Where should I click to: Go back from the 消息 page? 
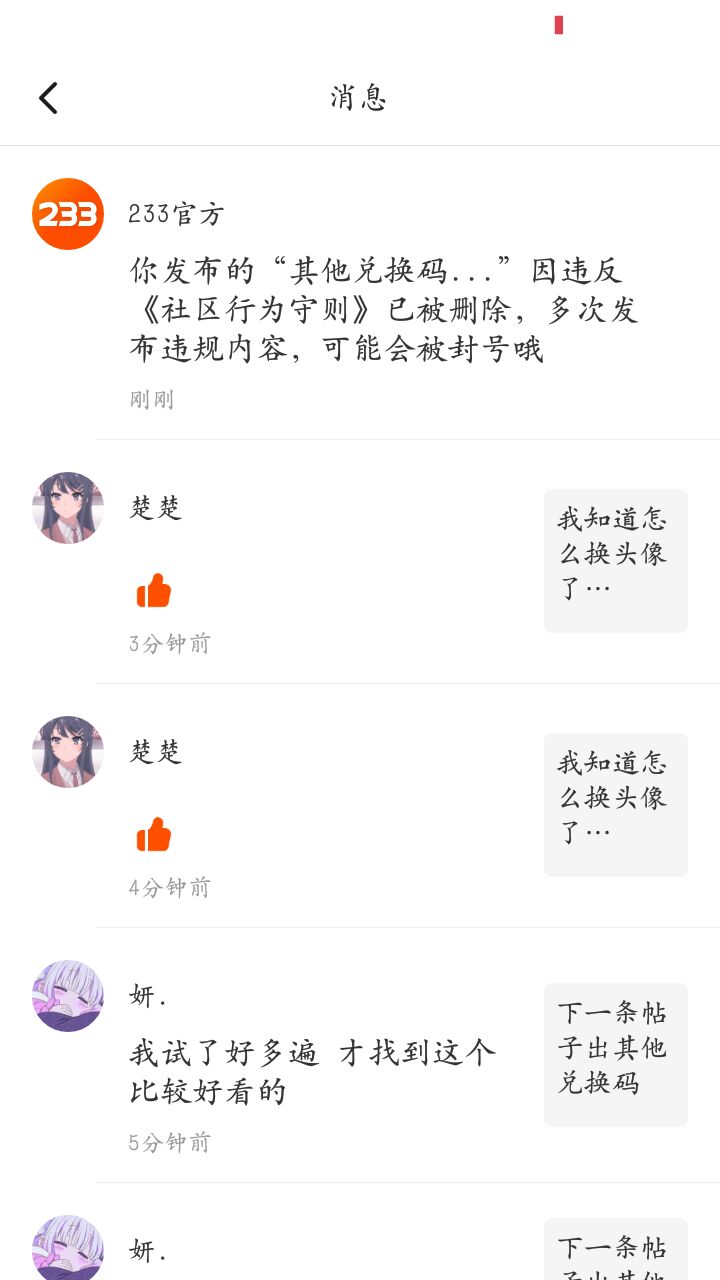48,98
